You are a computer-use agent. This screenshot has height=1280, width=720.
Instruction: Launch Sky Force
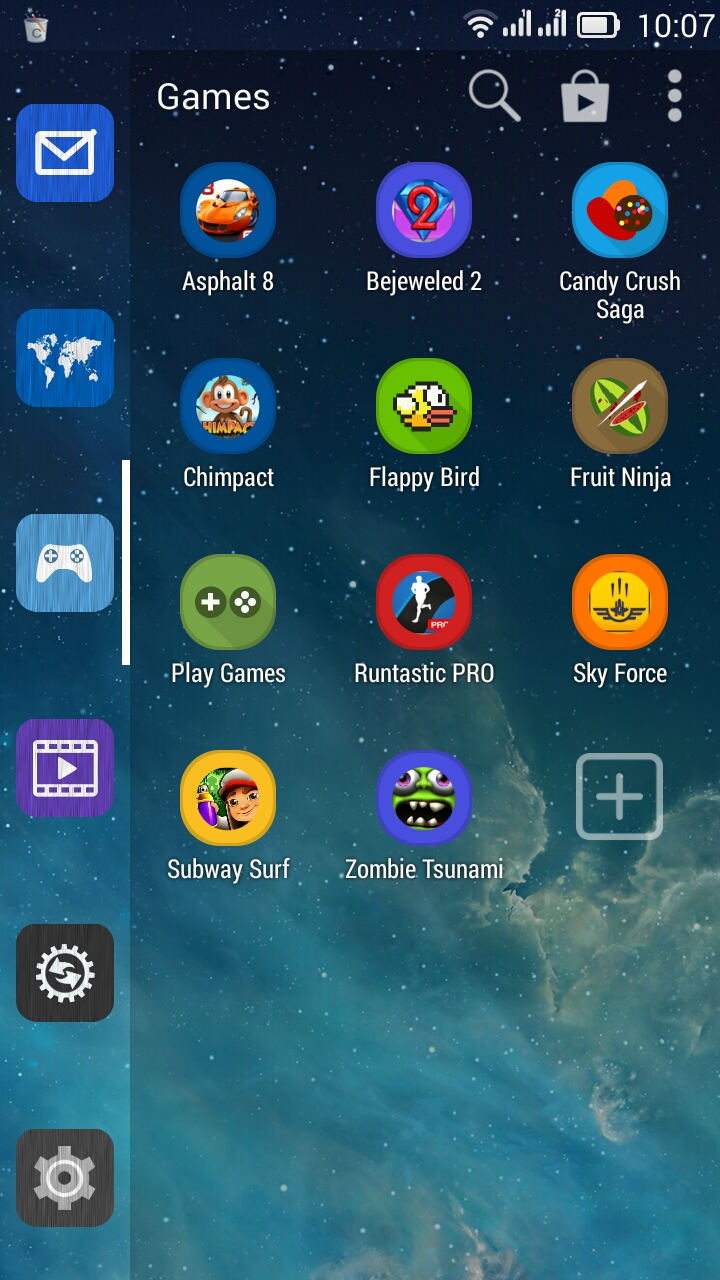coord(620,603)
